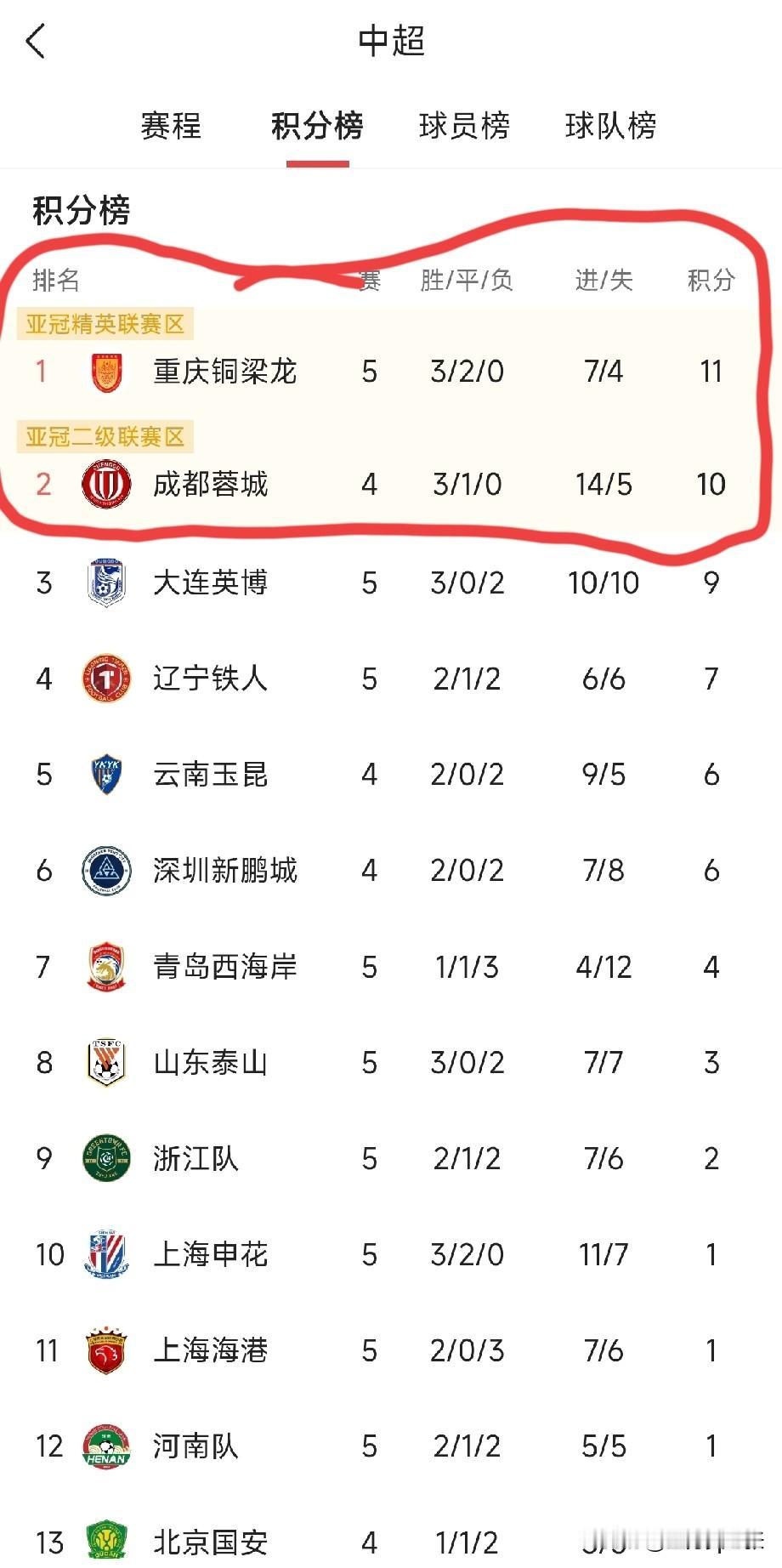Switch to the 球队榜 tab
Viewport: 782px width, 1568px height.
click(x=610, y=126)
